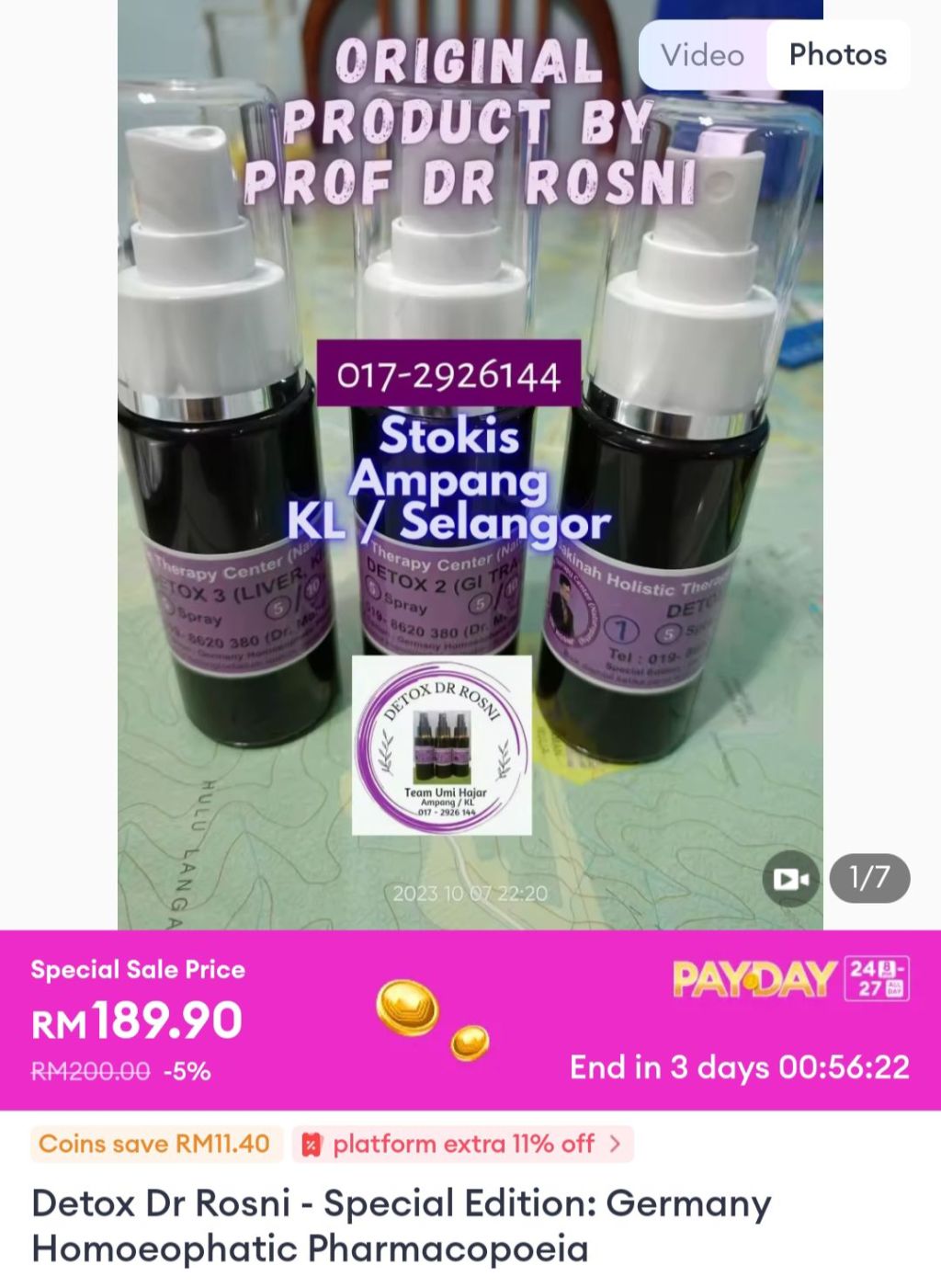941x1288 pixels.
Task: Switch to the Video tab
Action: click(x=701, y=55)
